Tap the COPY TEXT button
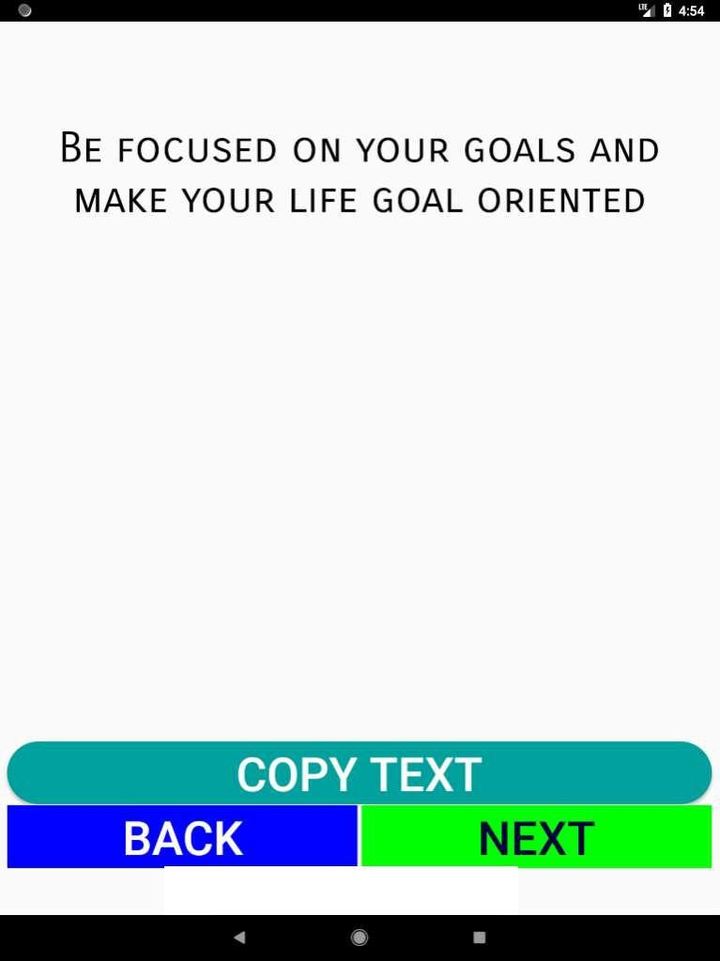Screen dimensions: 720x961 click(x=358, y=772)
